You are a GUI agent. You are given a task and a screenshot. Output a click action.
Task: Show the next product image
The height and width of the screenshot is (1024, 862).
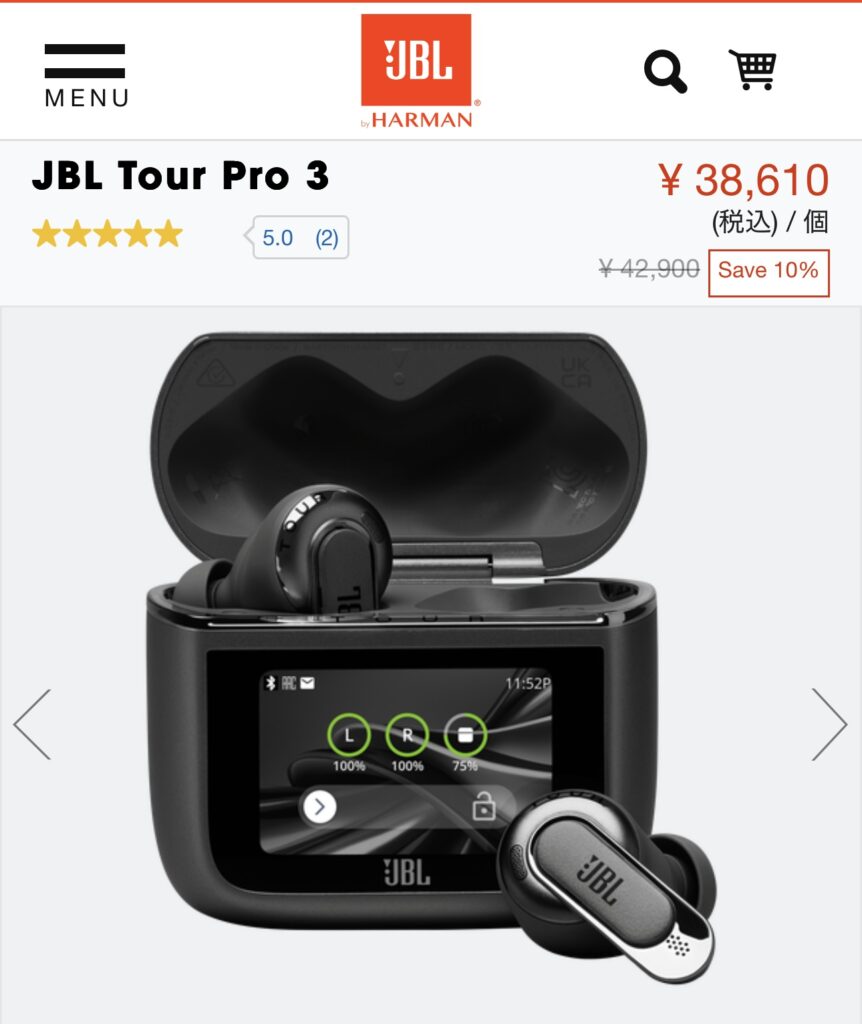829,724
